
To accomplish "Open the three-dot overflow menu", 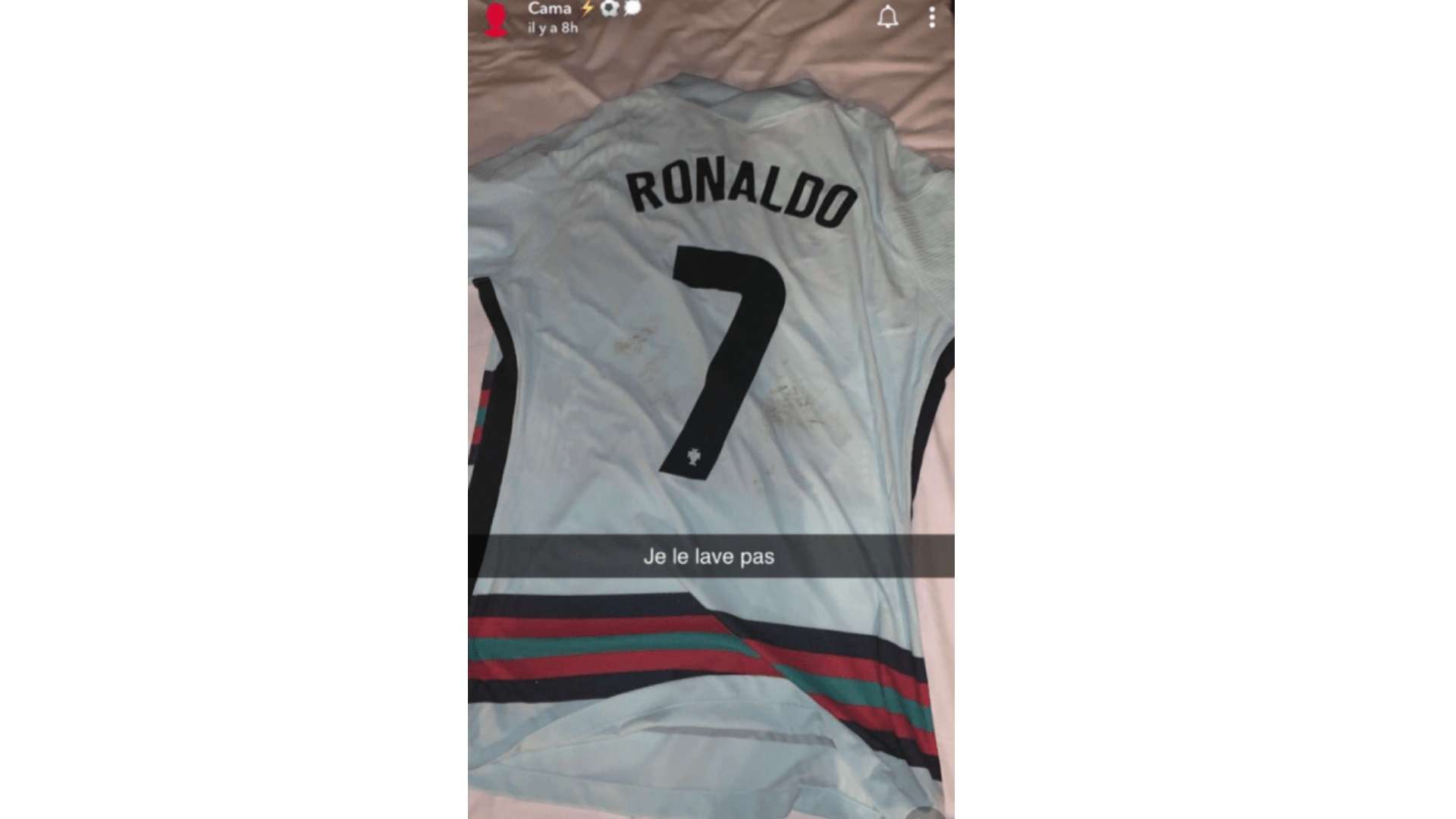I will tap(932, 17).
